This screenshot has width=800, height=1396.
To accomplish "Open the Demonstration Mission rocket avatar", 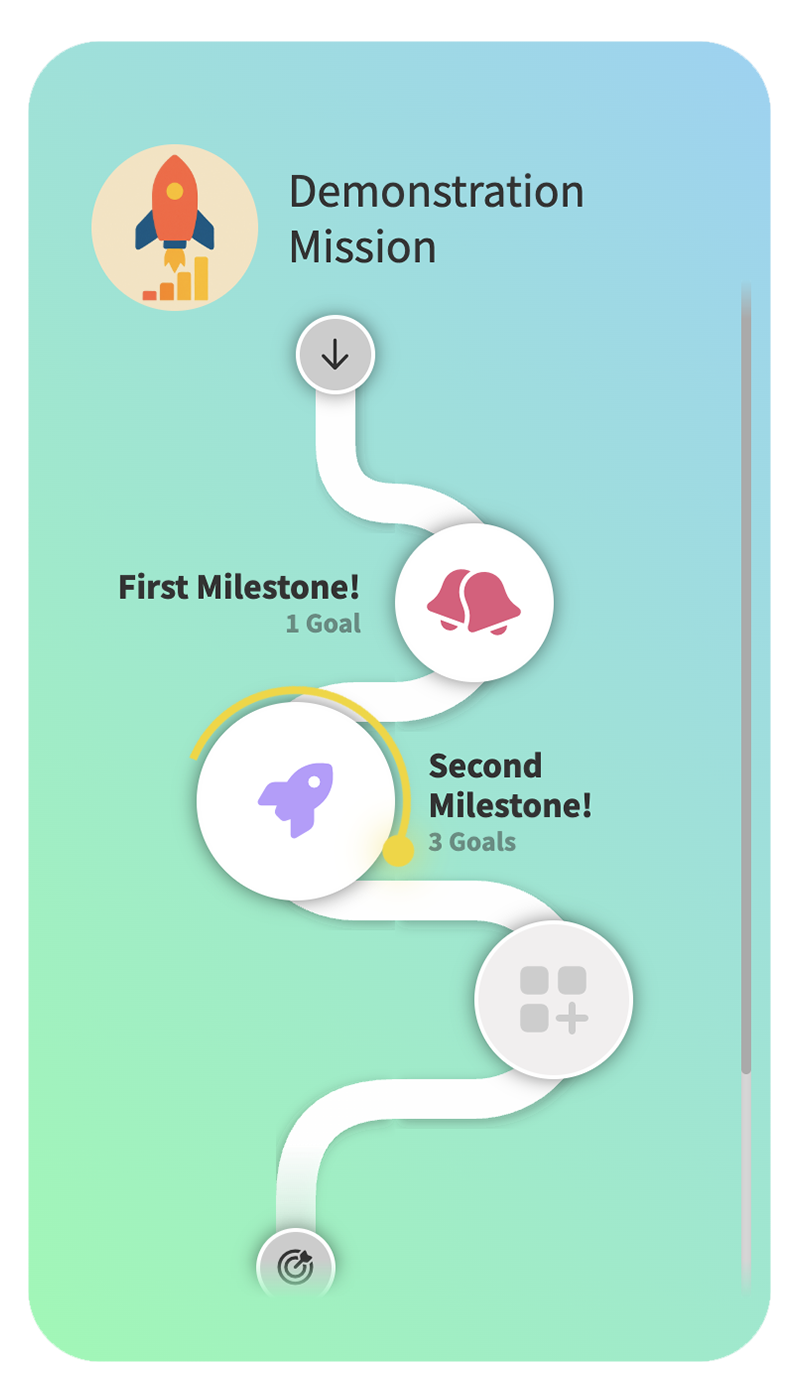I will coord(175,229).
